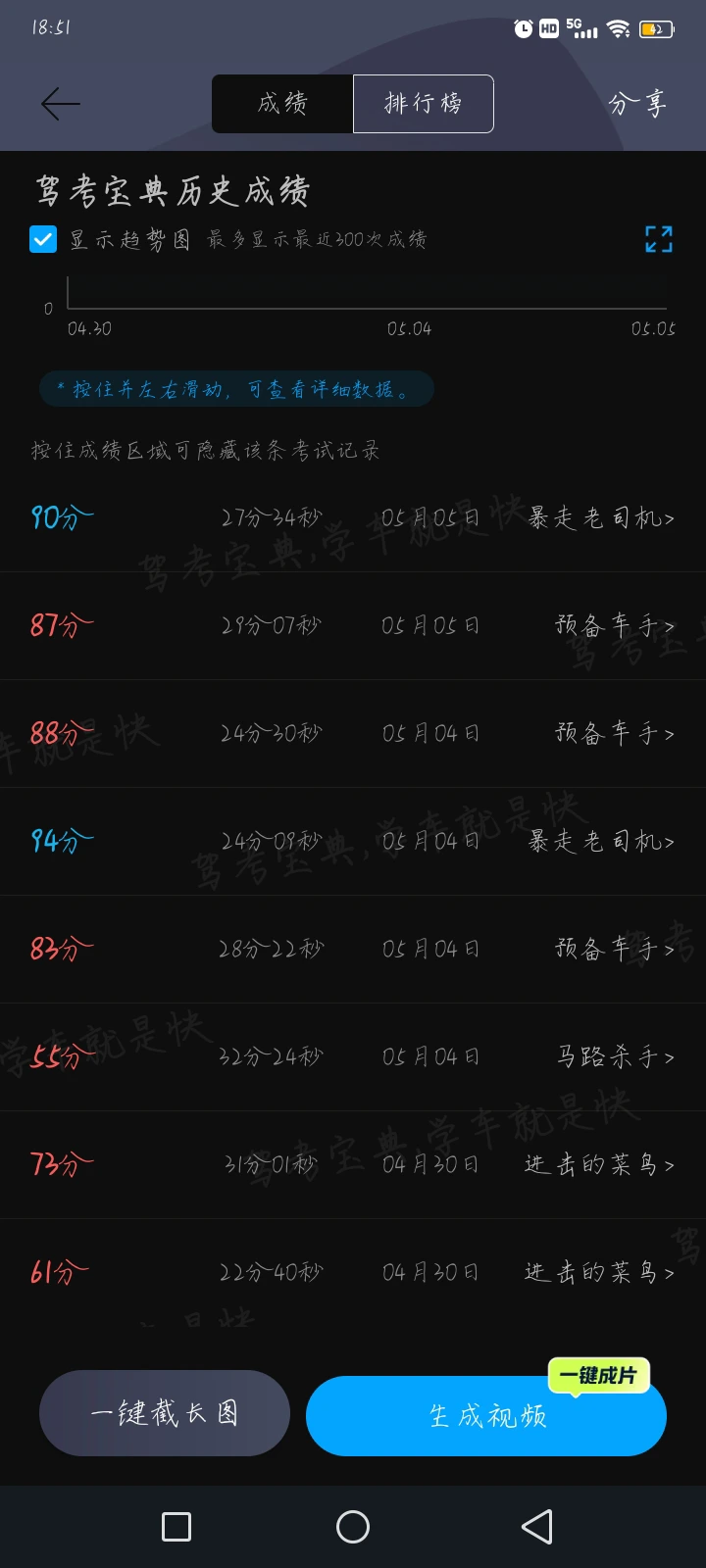The height and width of the screenshot is (1568, 706).
Task: Switch to the 成绩 tab
Action: [282, 104]
